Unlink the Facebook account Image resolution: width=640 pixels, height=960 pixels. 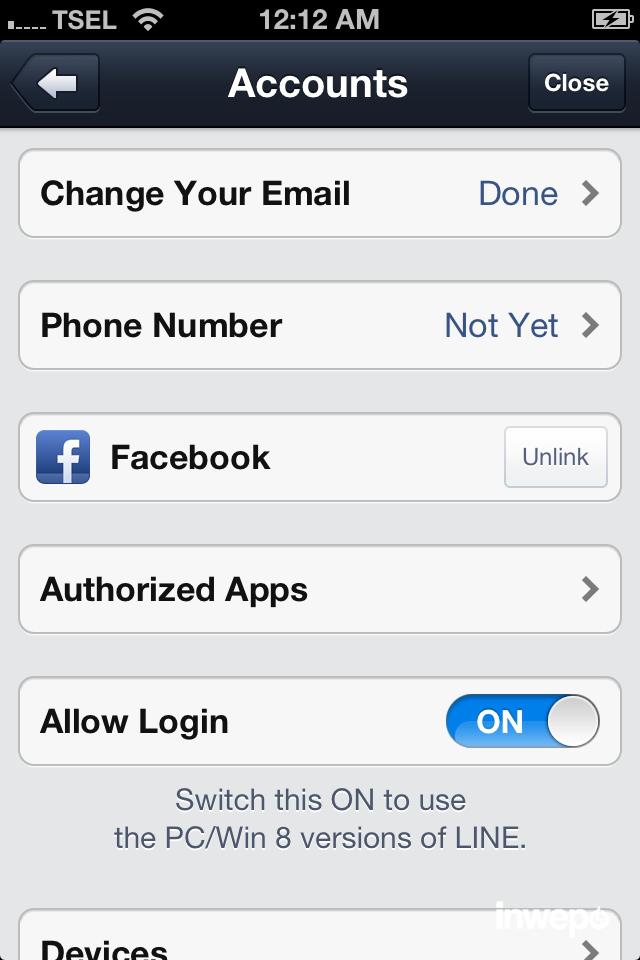click(x=555, y=457)
